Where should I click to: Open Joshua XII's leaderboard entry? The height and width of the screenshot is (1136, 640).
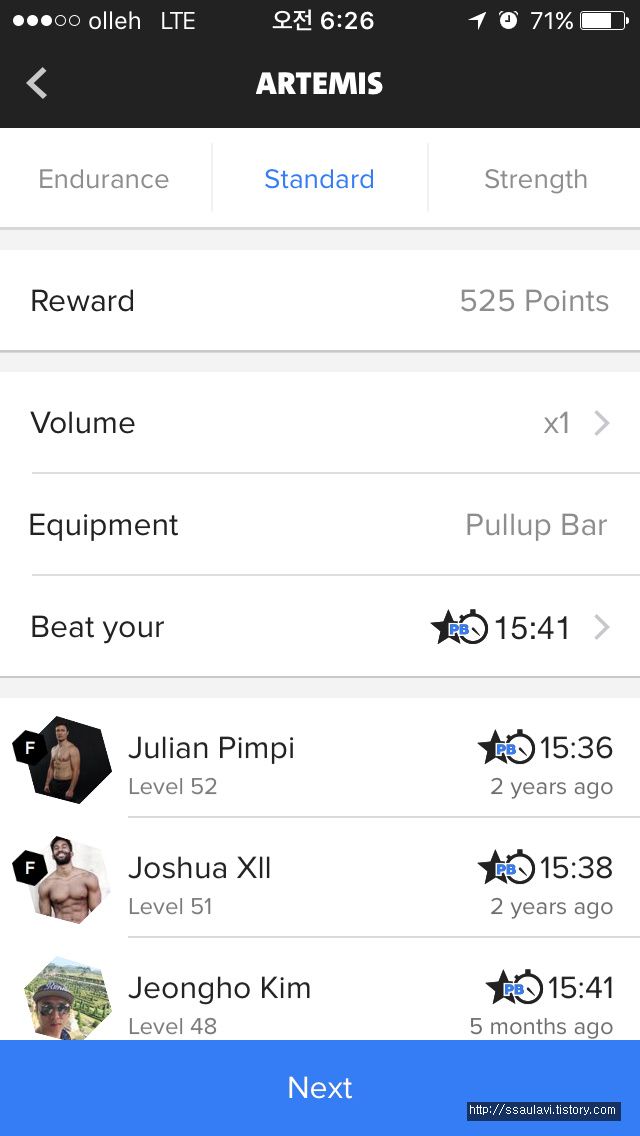pyautogui.click(x=320, y=885)
